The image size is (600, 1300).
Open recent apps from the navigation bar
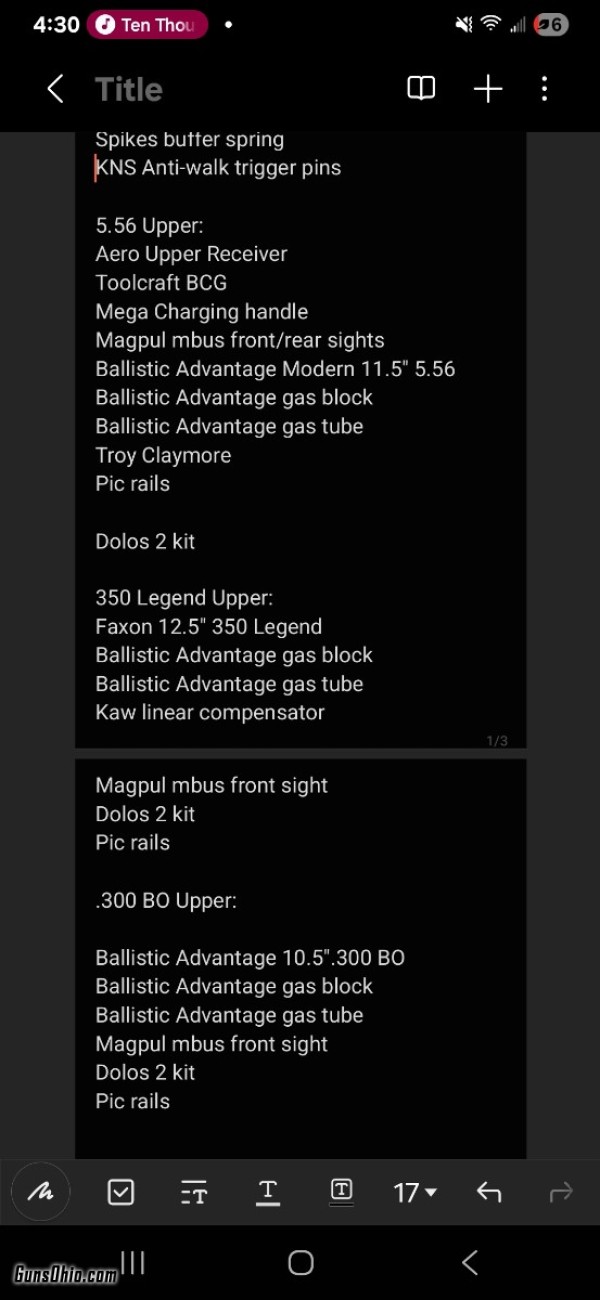coord(132,1262)
